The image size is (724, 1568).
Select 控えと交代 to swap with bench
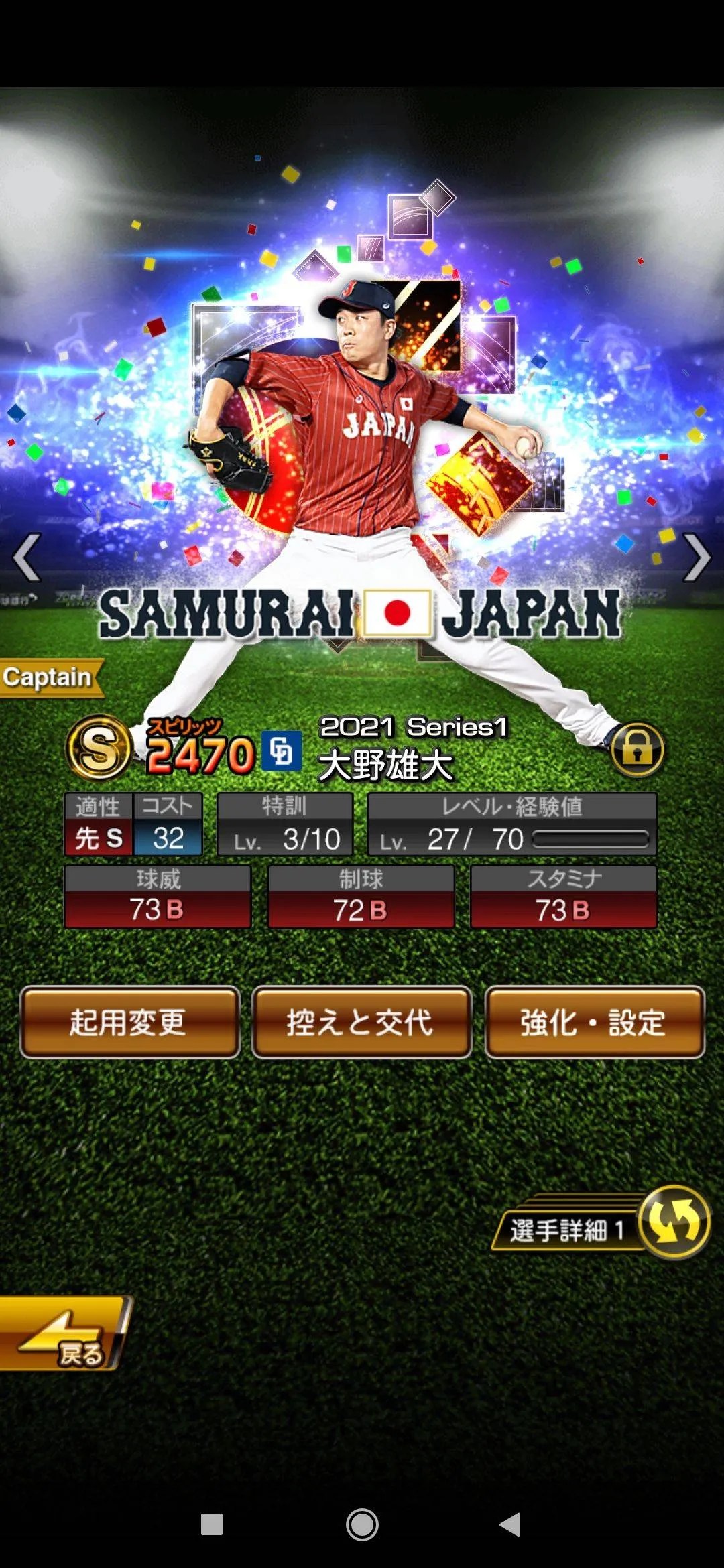(361, 1023)
